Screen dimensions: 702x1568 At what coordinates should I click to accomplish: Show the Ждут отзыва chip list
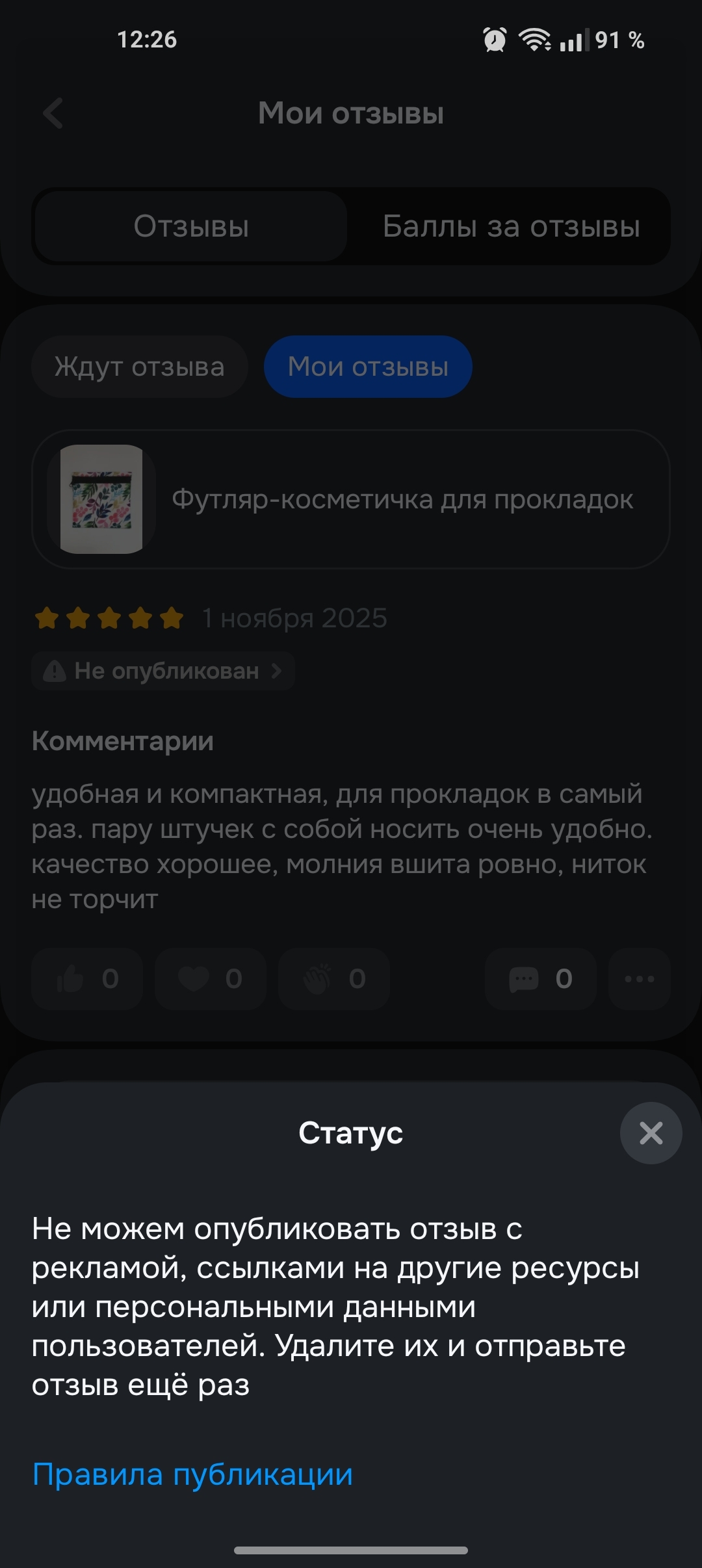(140, 367)
